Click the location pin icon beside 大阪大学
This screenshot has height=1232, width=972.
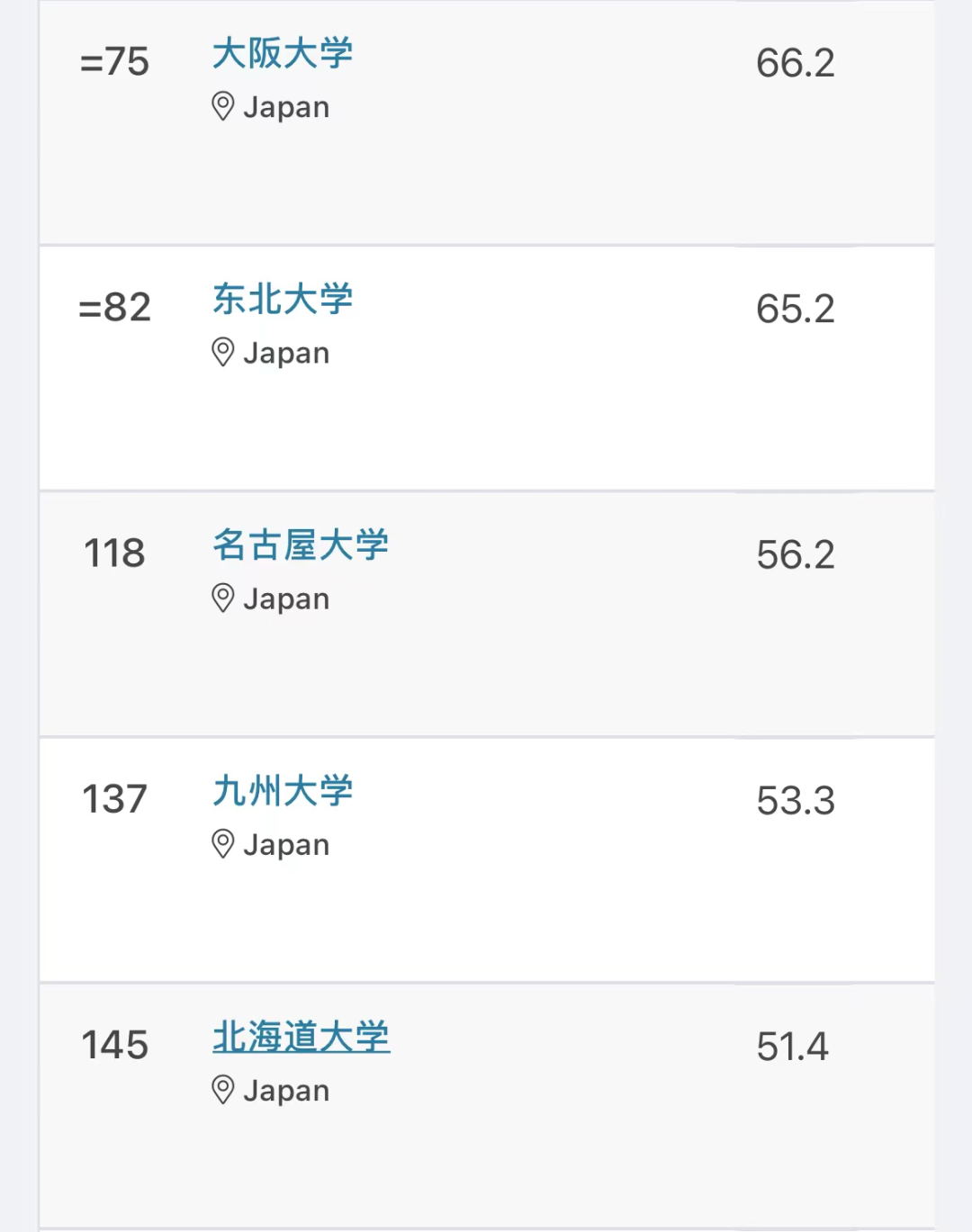[221, 106]
